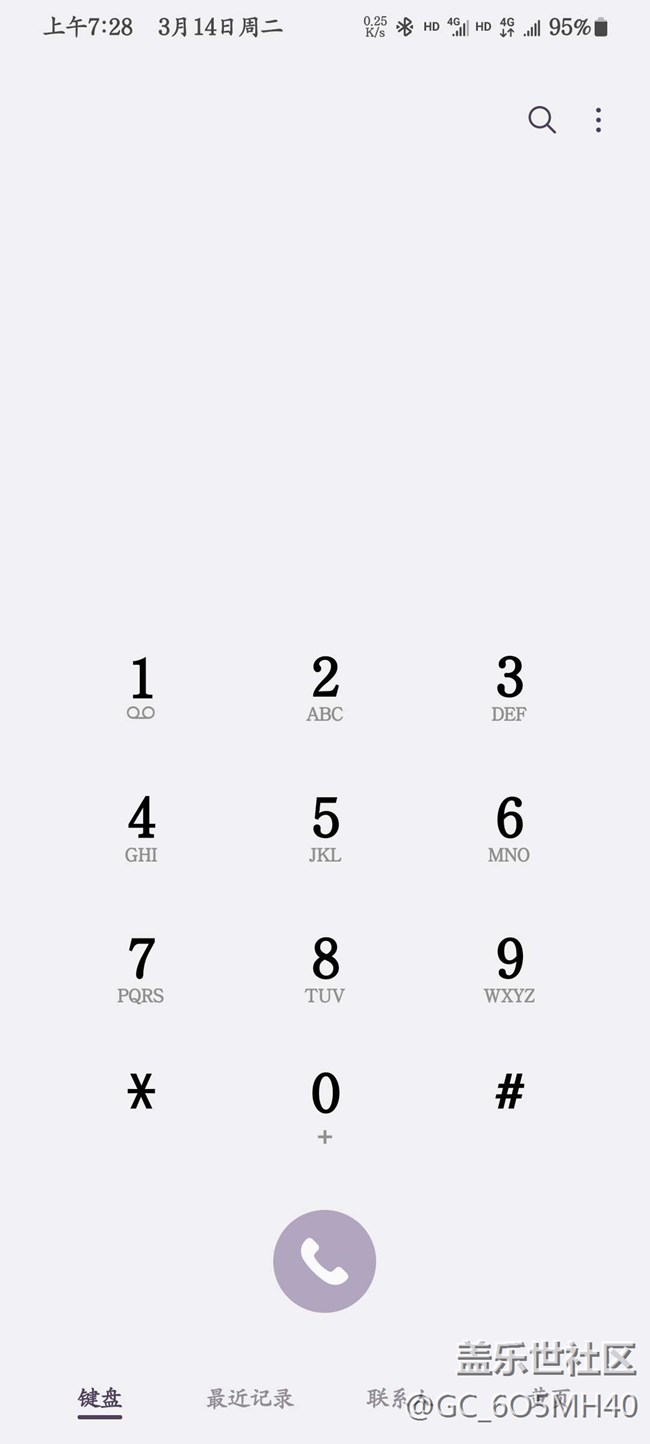
Task: Enter digit 2 (ABC)
Action: tap(325, 687)
